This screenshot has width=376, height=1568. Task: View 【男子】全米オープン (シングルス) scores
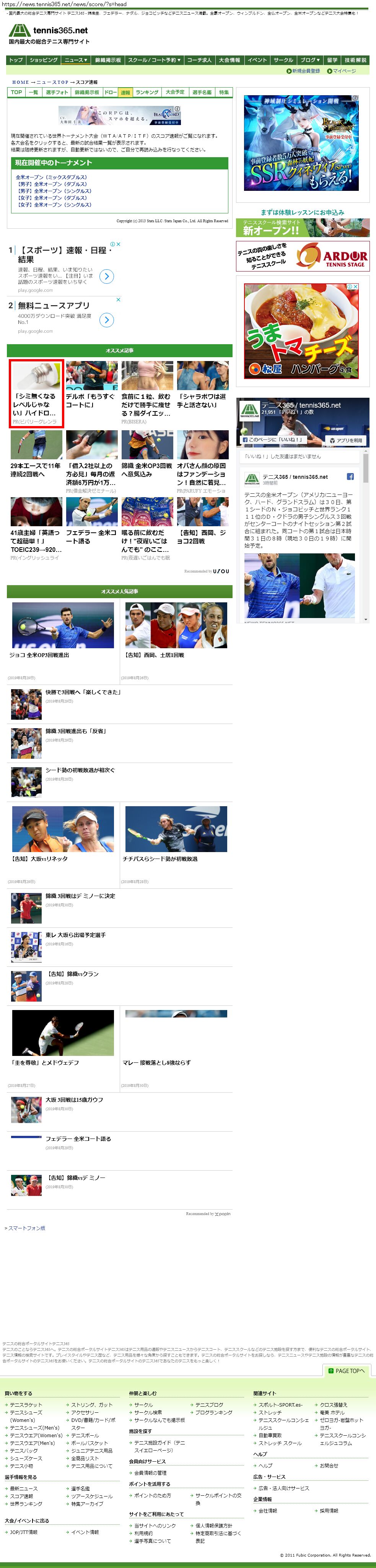(x=54, y=191)
